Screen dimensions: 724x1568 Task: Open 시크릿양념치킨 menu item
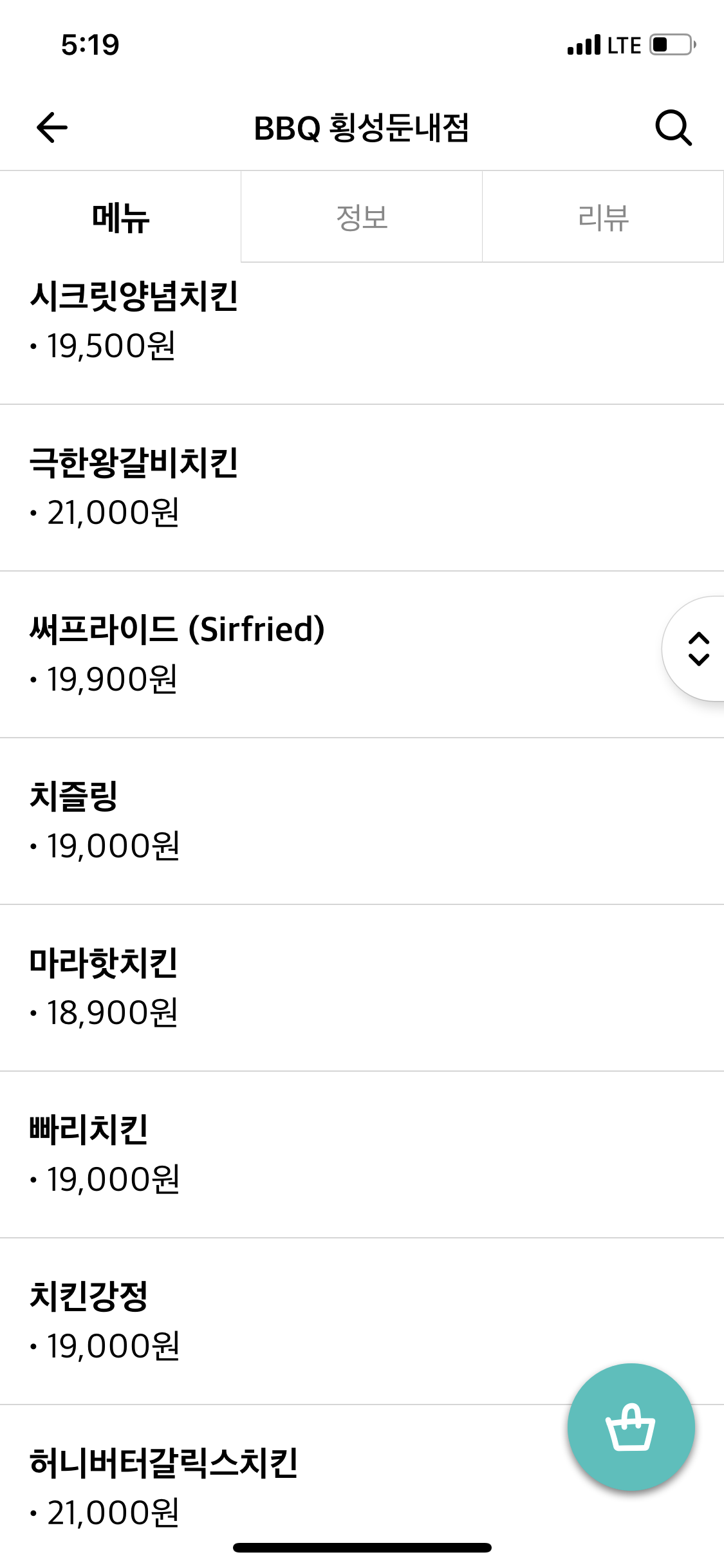(x=257, y=322)
